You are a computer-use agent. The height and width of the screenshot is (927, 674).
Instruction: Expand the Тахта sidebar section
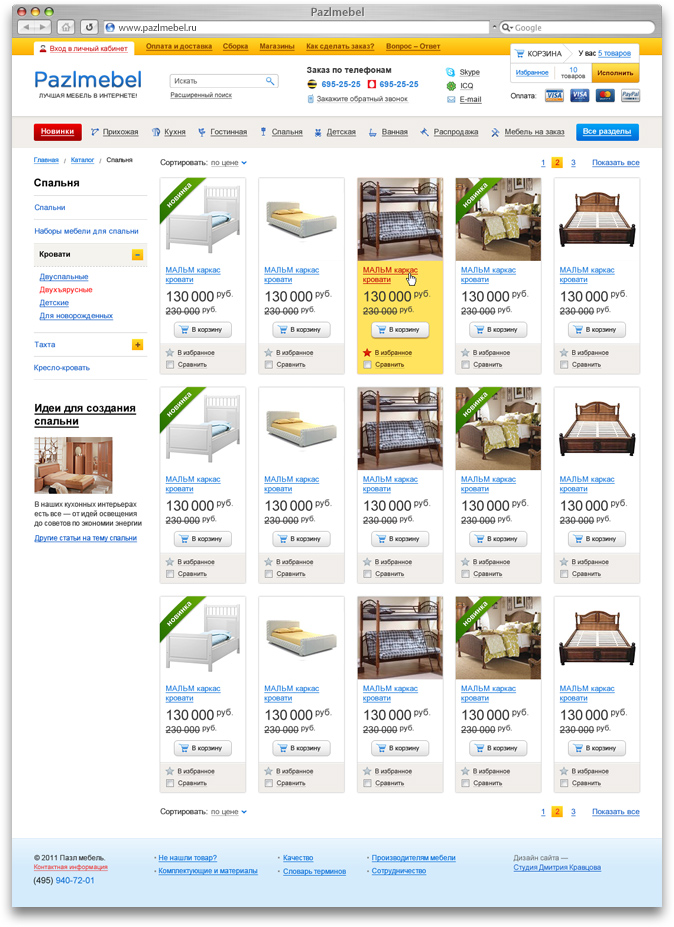coord(137,345)
